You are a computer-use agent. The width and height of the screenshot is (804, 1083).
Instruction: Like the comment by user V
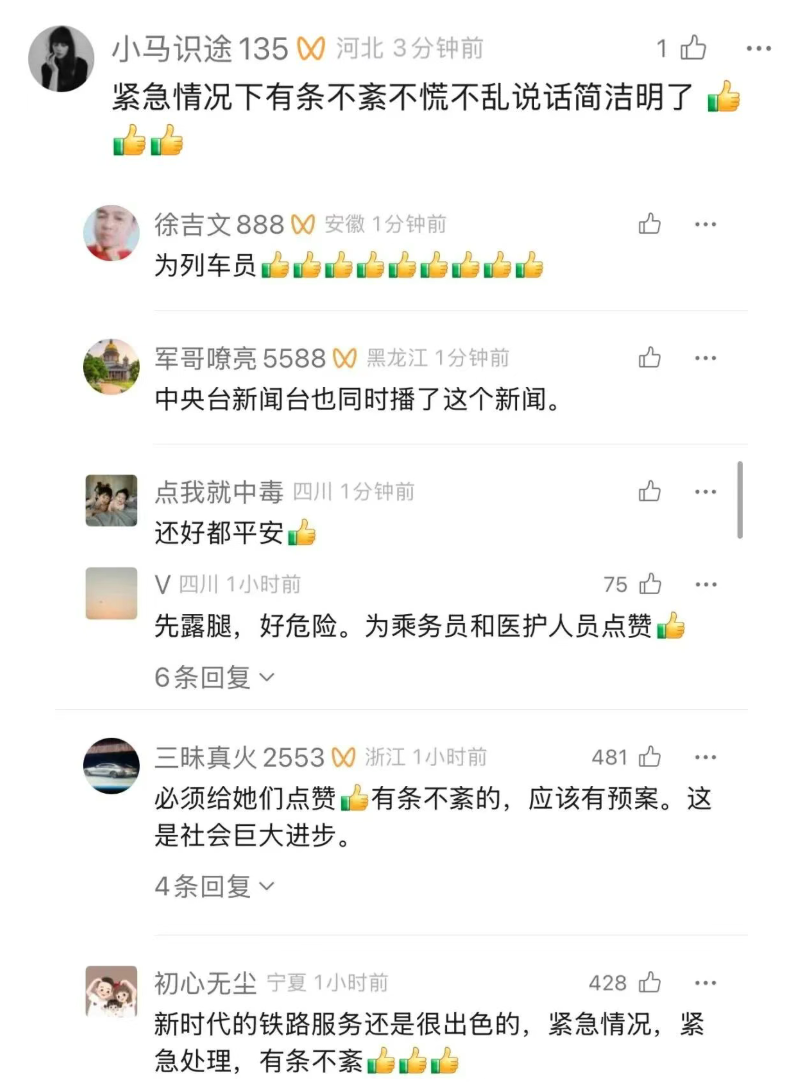[x=650, y=584]
